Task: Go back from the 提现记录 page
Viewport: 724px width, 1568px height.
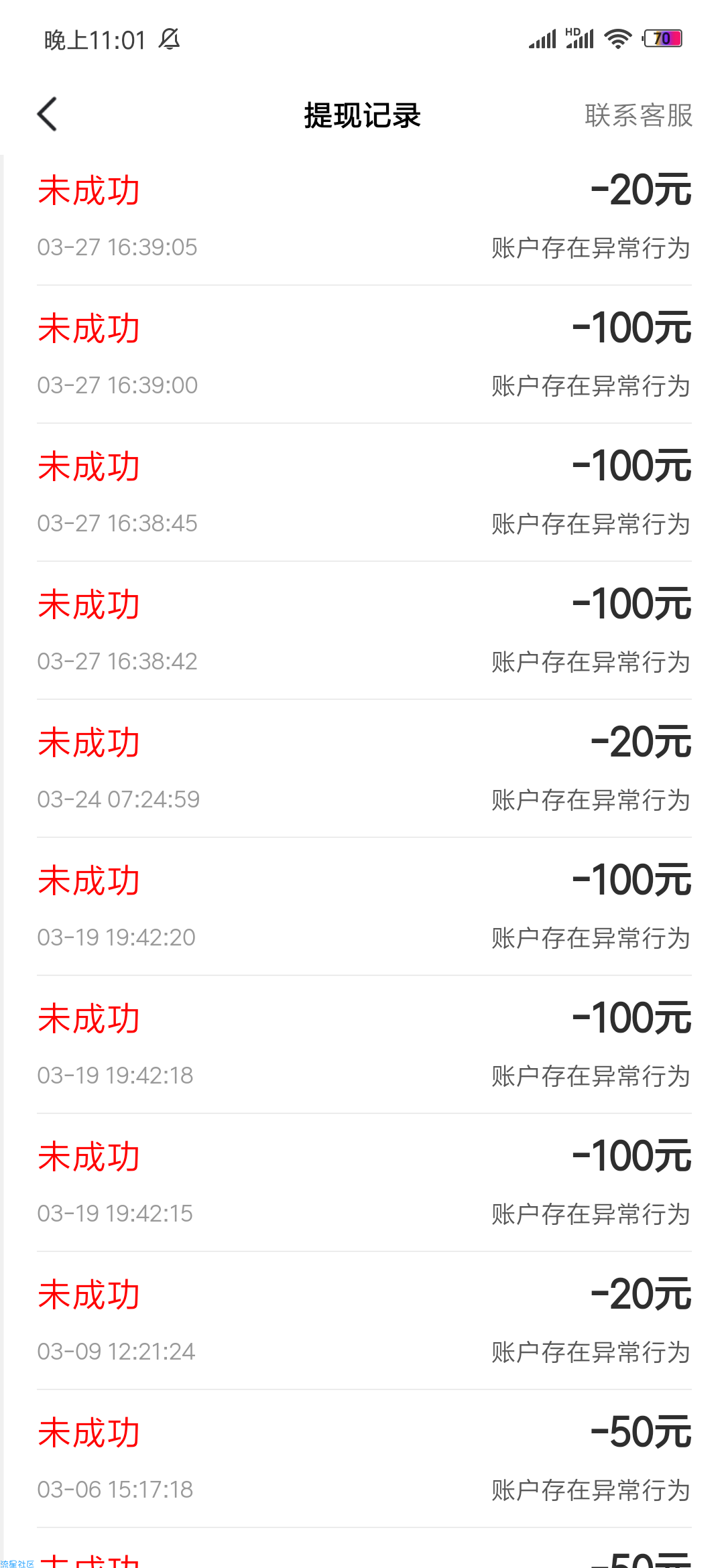Action: tap(47, 115)
